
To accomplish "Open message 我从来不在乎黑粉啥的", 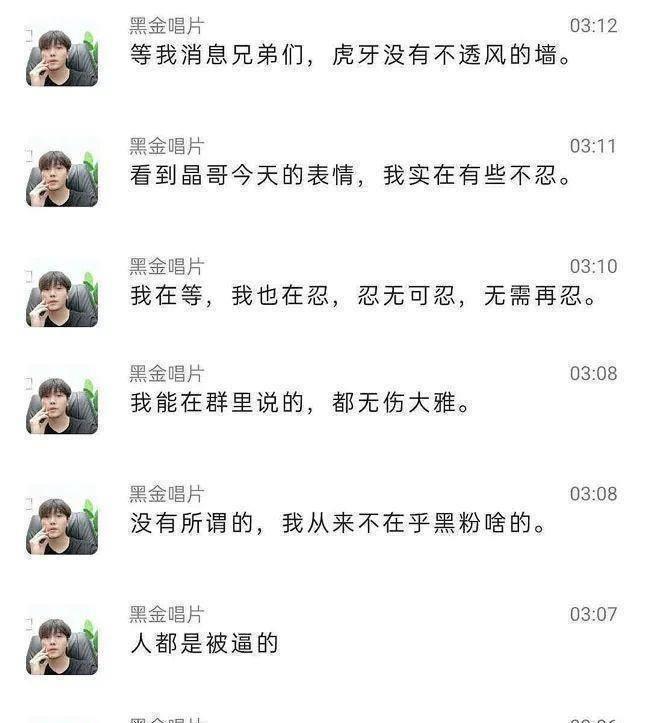I will pos(338,523).
